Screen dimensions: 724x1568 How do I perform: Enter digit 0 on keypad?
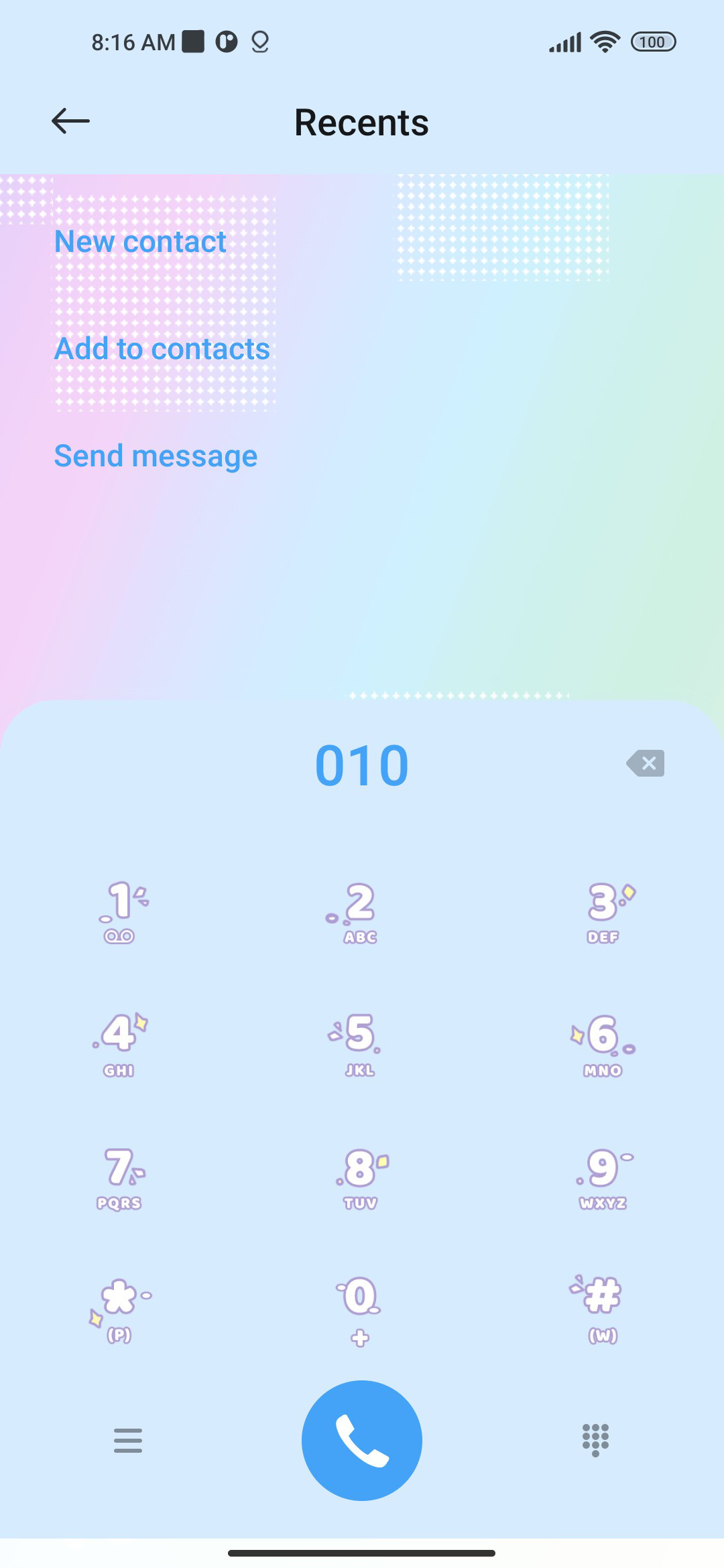click(x=360, y=1310)
